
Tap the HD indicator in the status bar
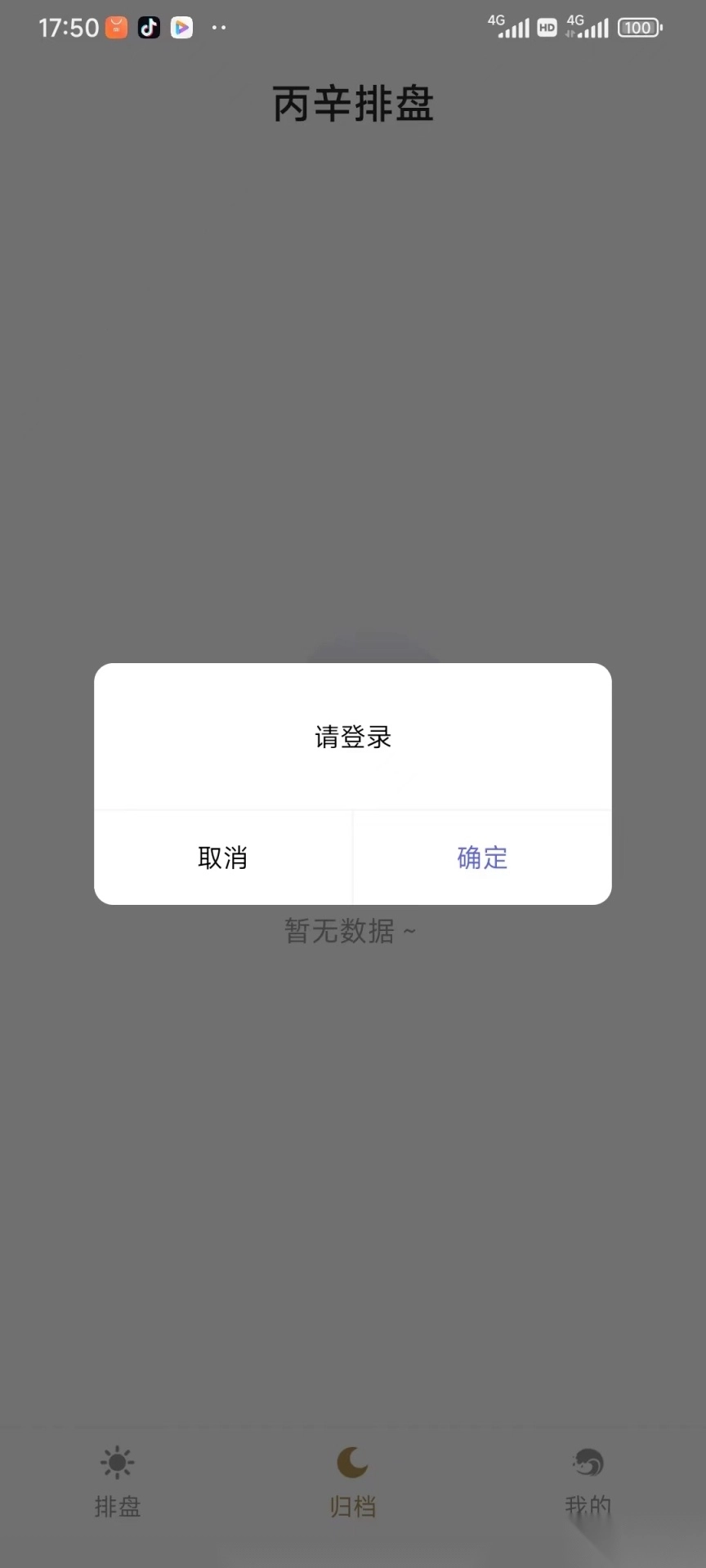coord(546,27)
